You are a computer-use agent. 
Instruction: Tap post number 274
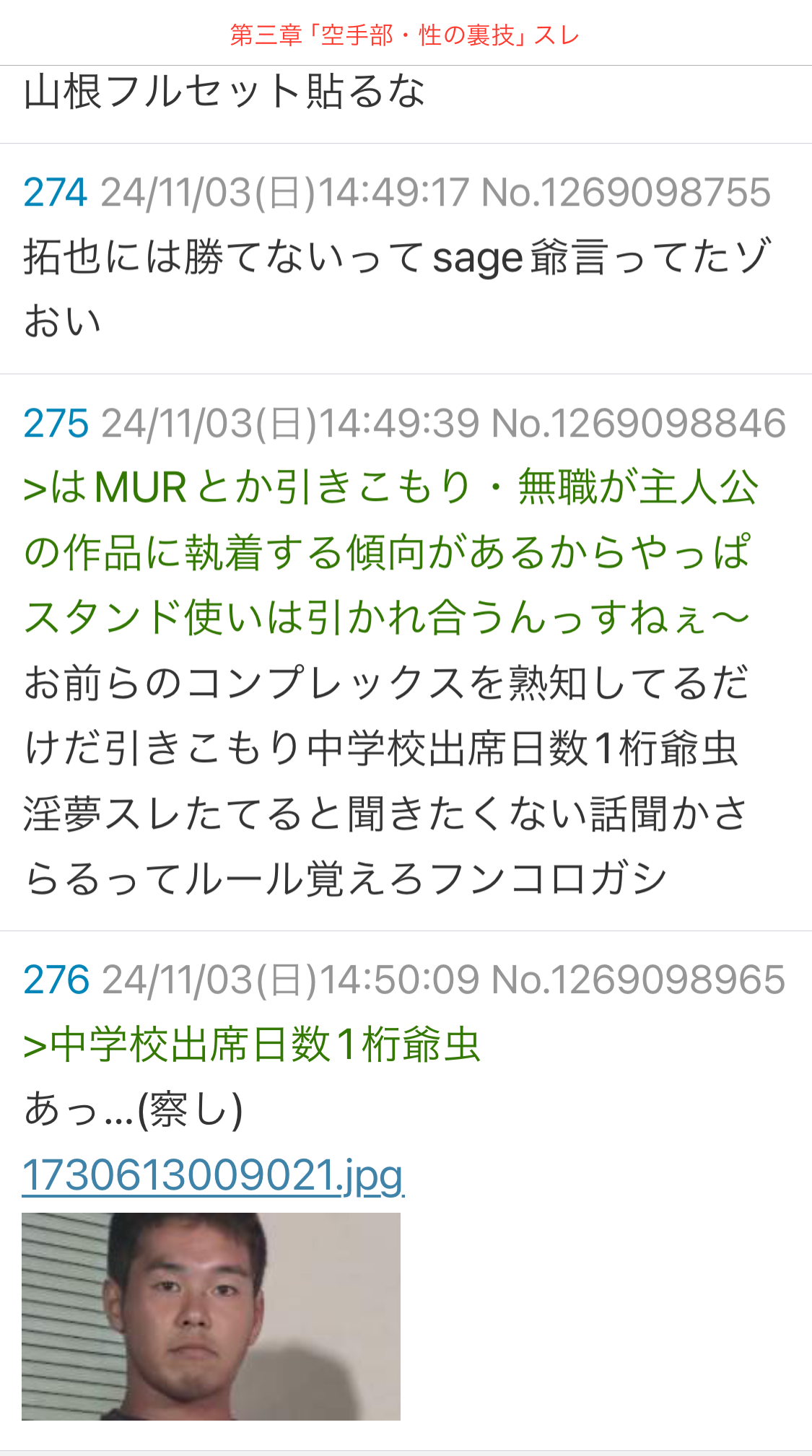coord(55,193)
